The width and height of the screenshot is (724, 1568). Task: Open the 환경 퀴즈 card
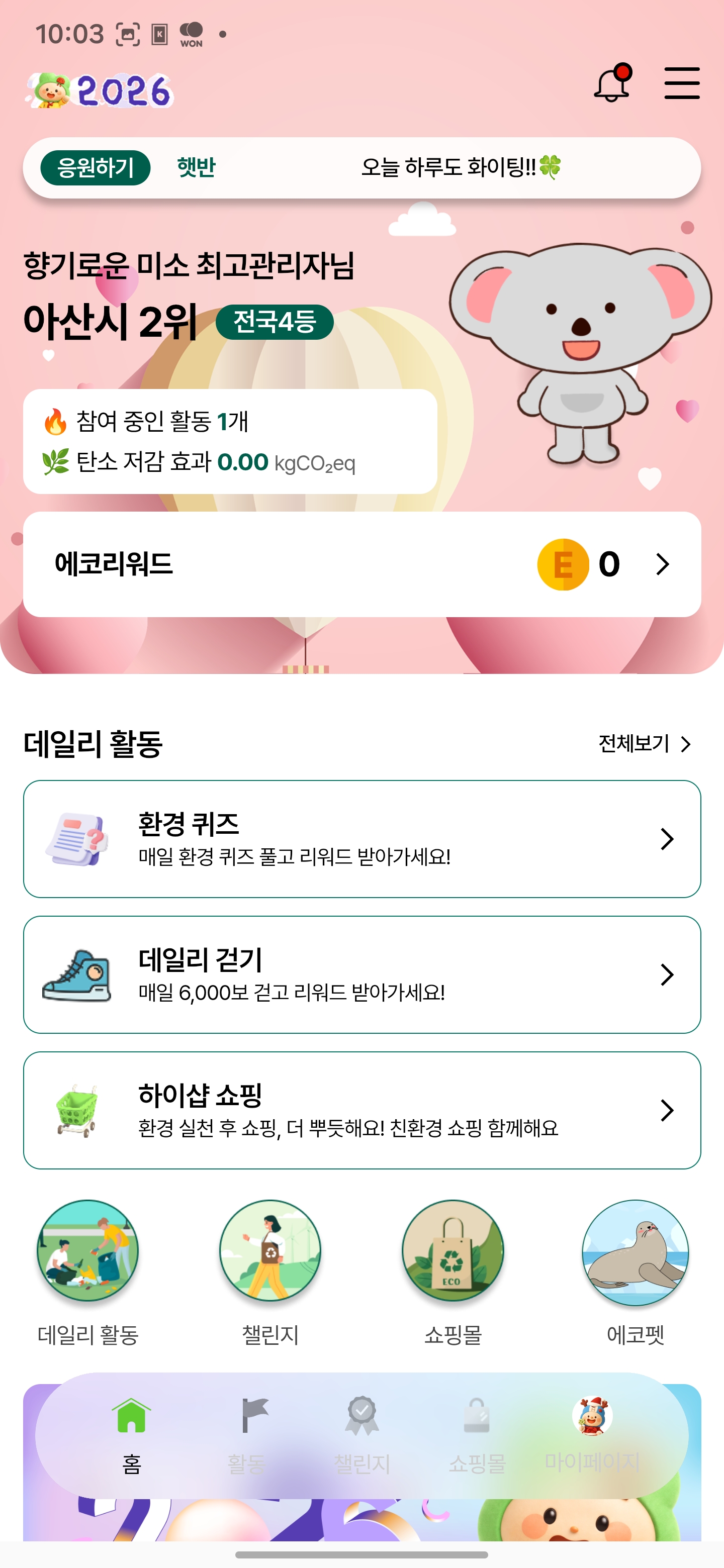361,839
